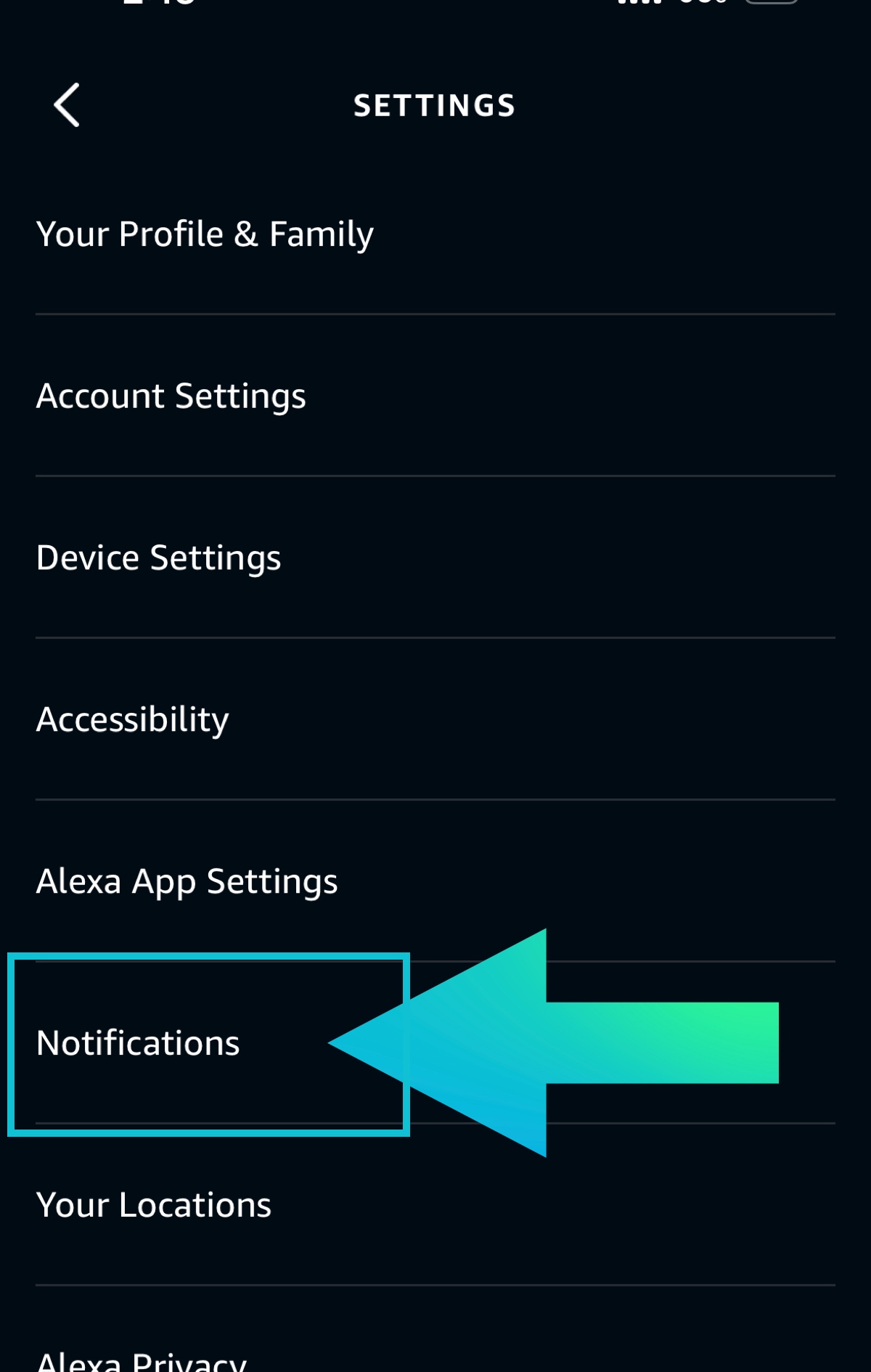The height and width of the screenshot is (1372, 871).
Task: Open Device Settings
Action: click(159, 558)
